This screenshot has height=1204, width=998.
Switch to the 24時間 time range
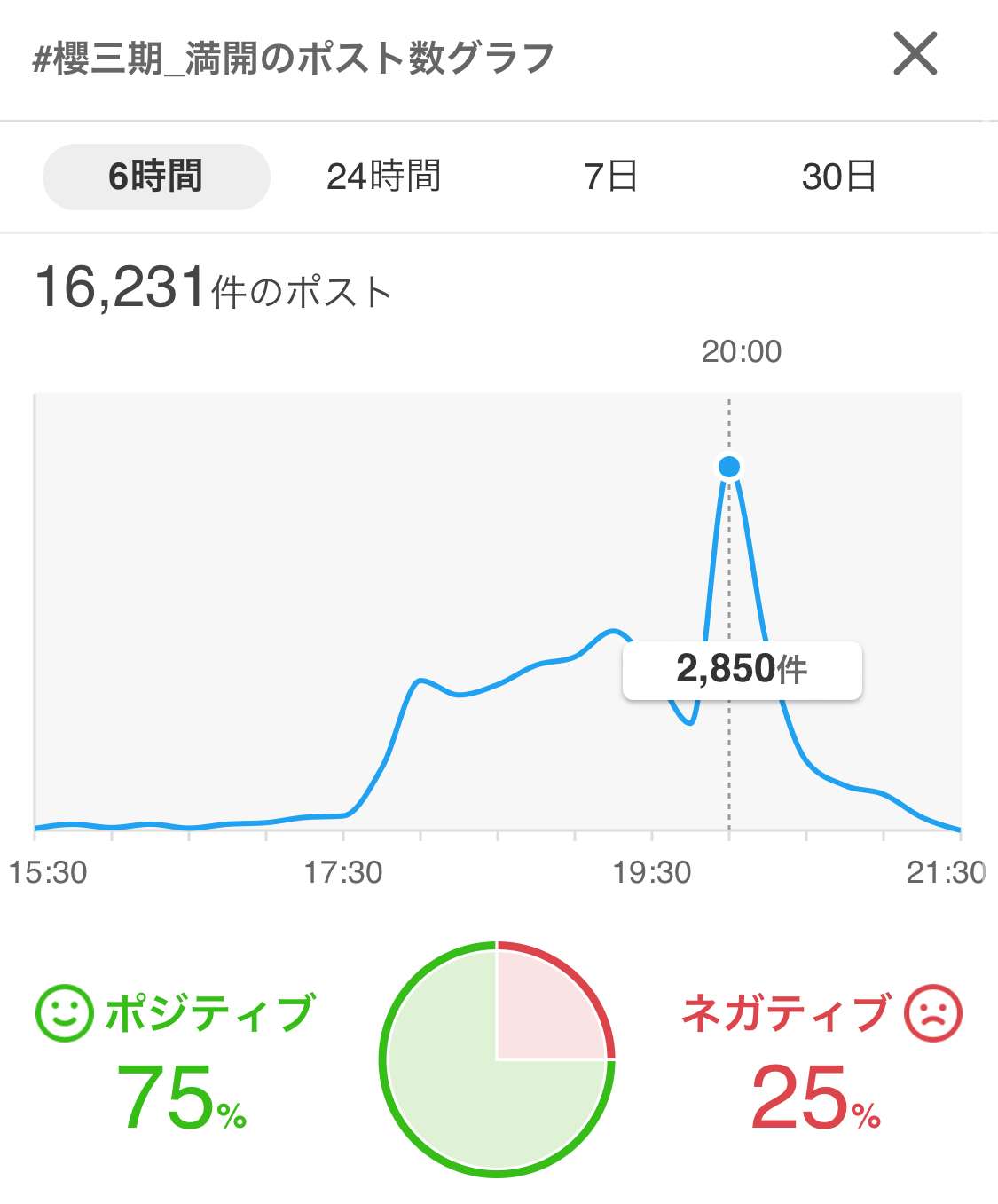pyautogui.click(x=383, y=177)
